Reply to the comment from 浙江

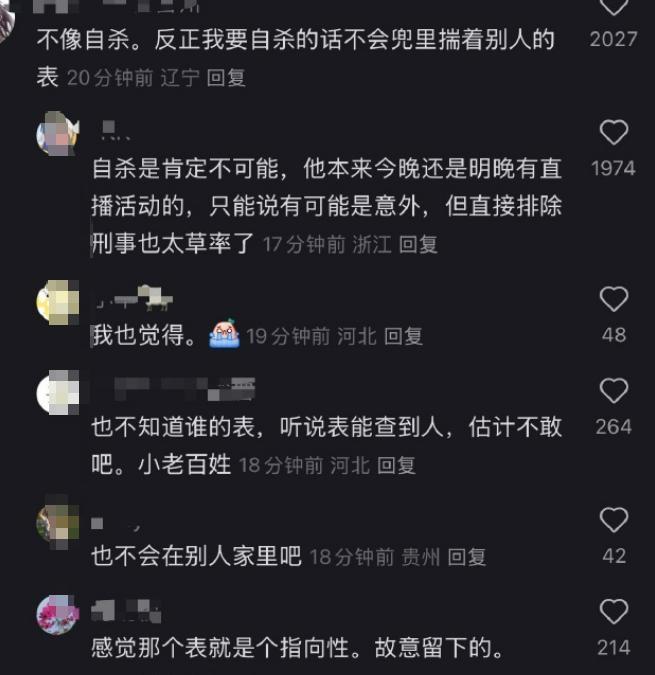point(418,244)
